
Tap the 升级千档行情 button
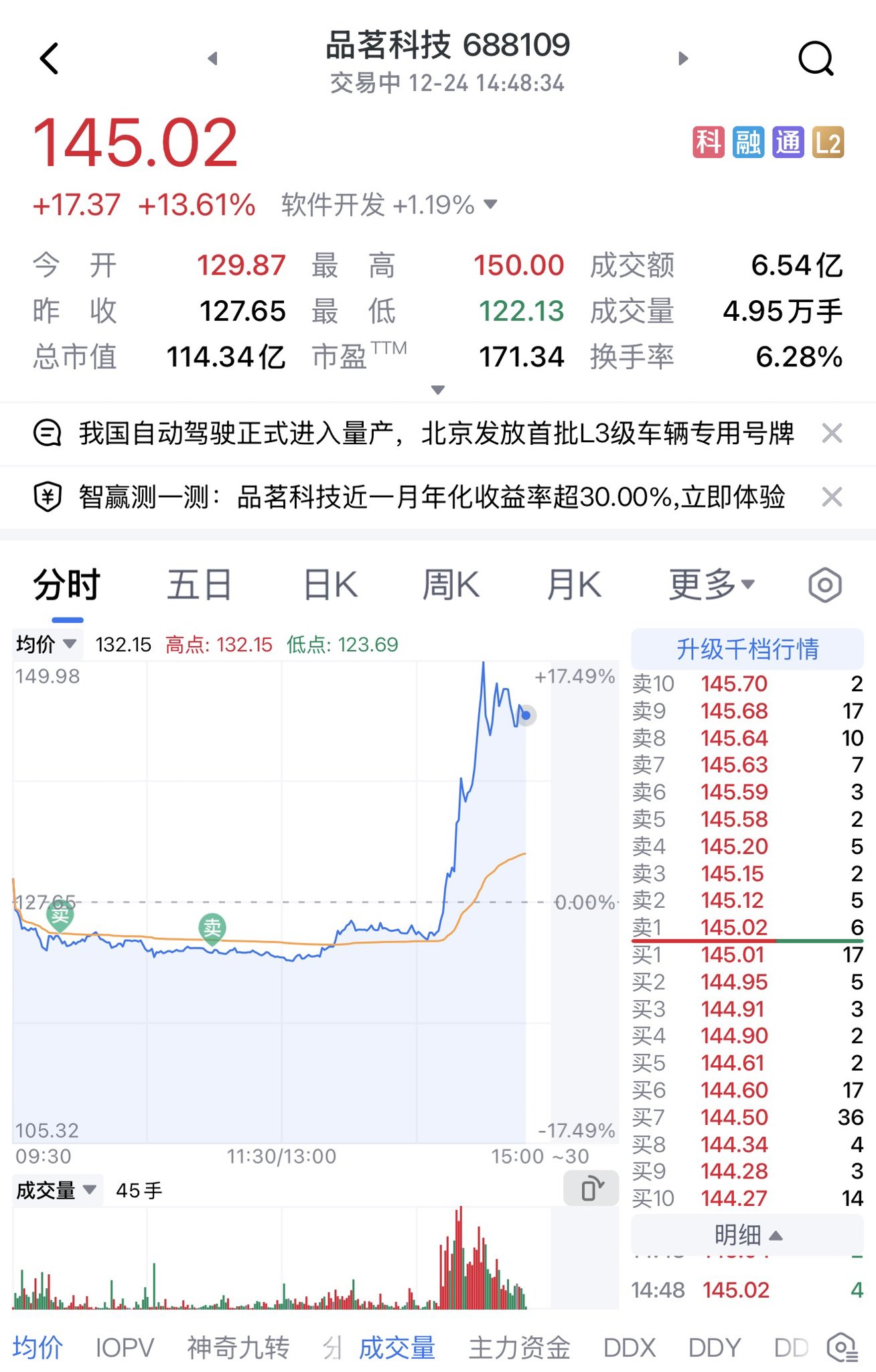point(747,648)
